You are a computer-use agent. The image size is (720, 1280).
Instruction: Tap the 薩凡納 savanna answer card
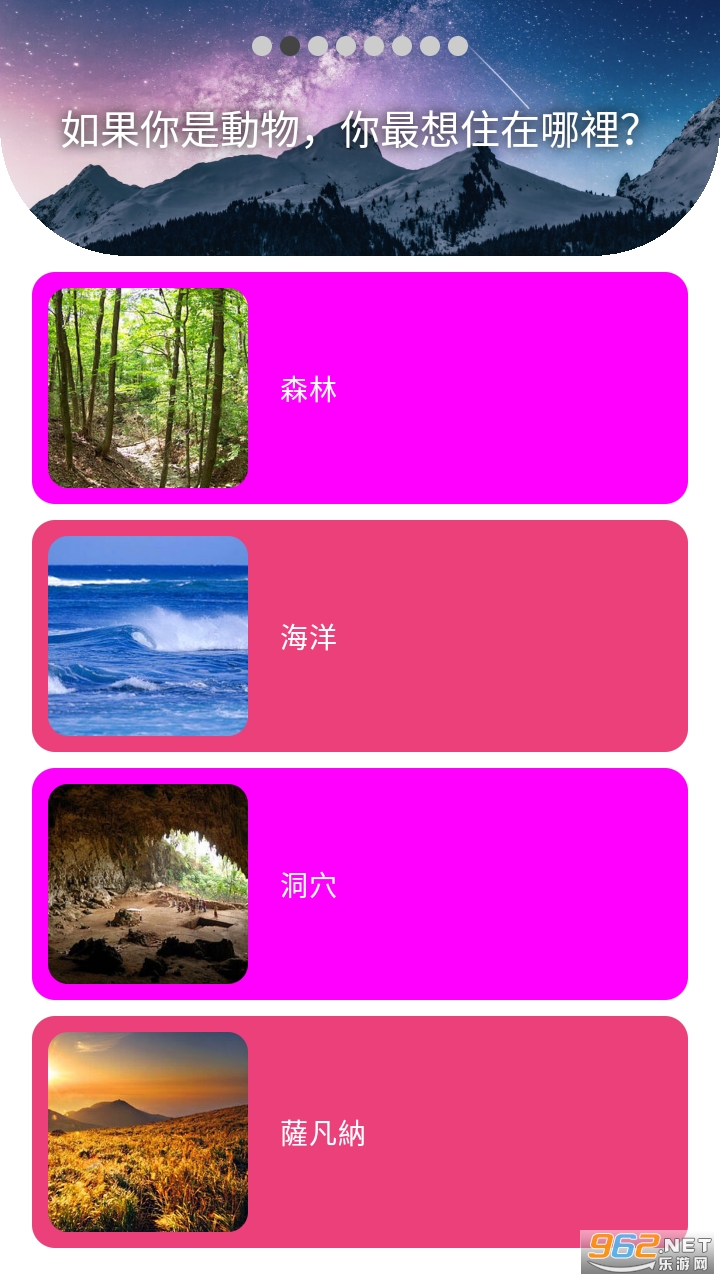click(x=360, y=1132)
